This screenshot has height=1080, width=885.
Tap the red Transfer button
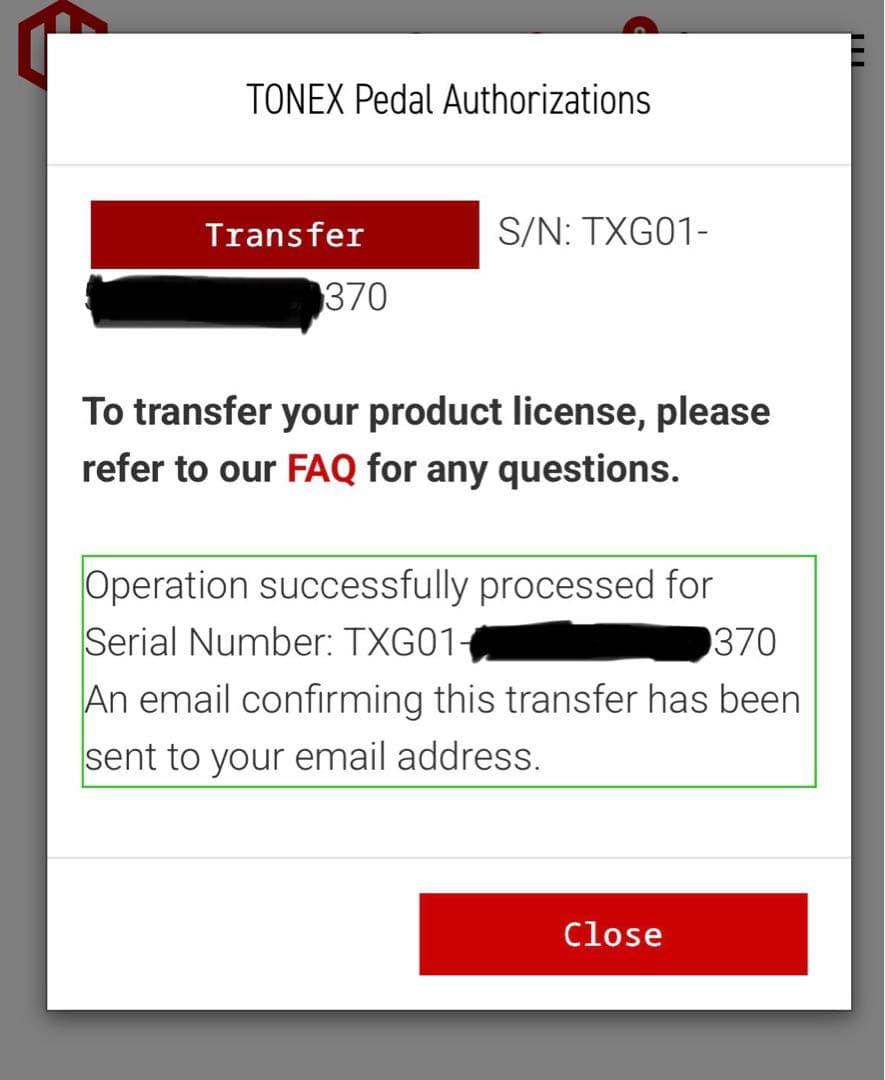coord(284,235)
